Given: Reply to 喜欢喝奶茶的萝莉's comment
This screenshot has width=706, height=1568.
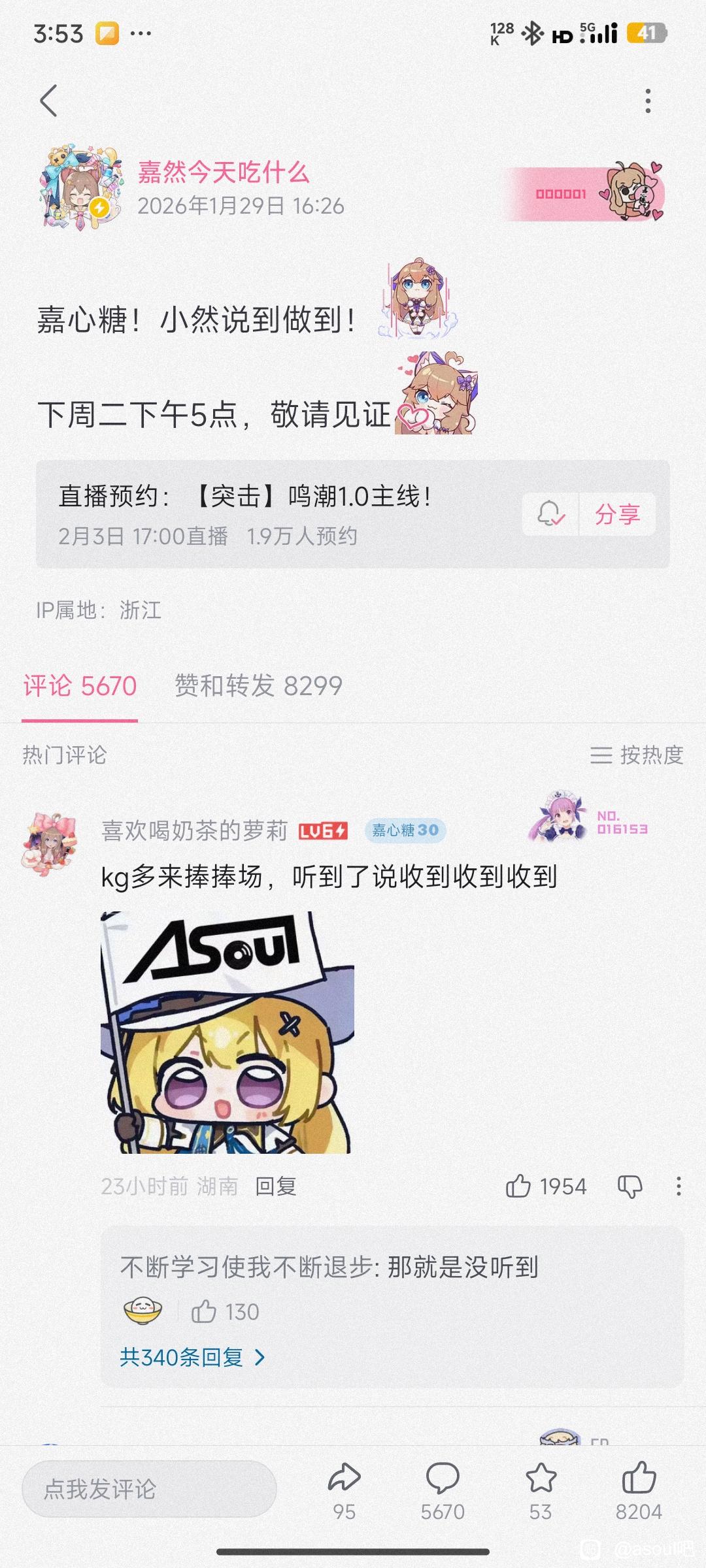Looking at the screenshot, I should point(275,1186).
